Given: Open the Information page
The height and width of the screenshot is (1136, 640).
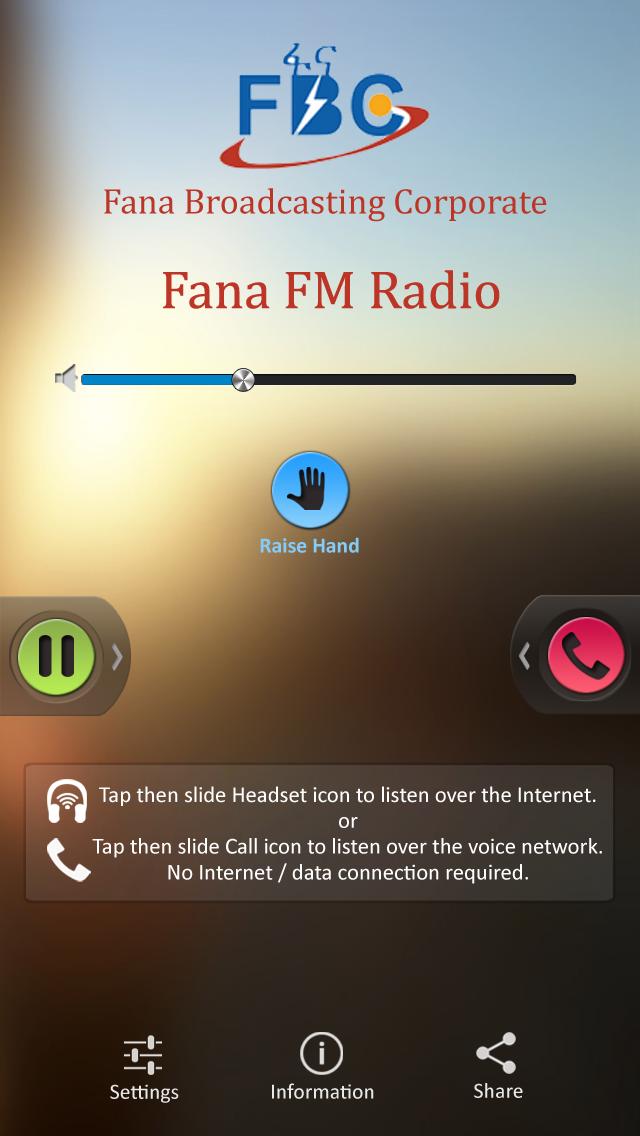Looking at the screenshot, I should 322,1068.
